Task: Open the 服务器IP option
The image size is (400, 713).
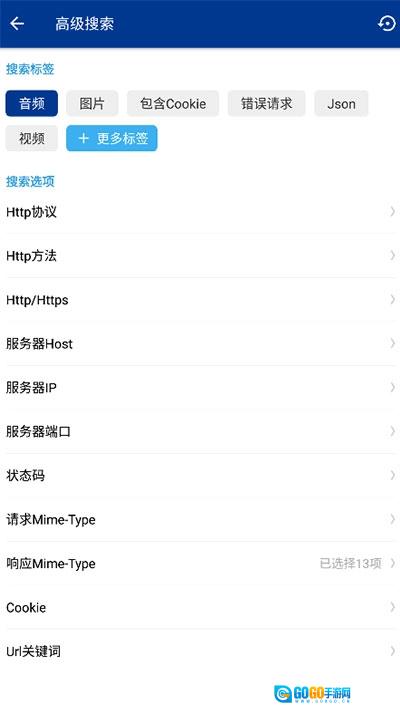Action: tap(200, 387)
